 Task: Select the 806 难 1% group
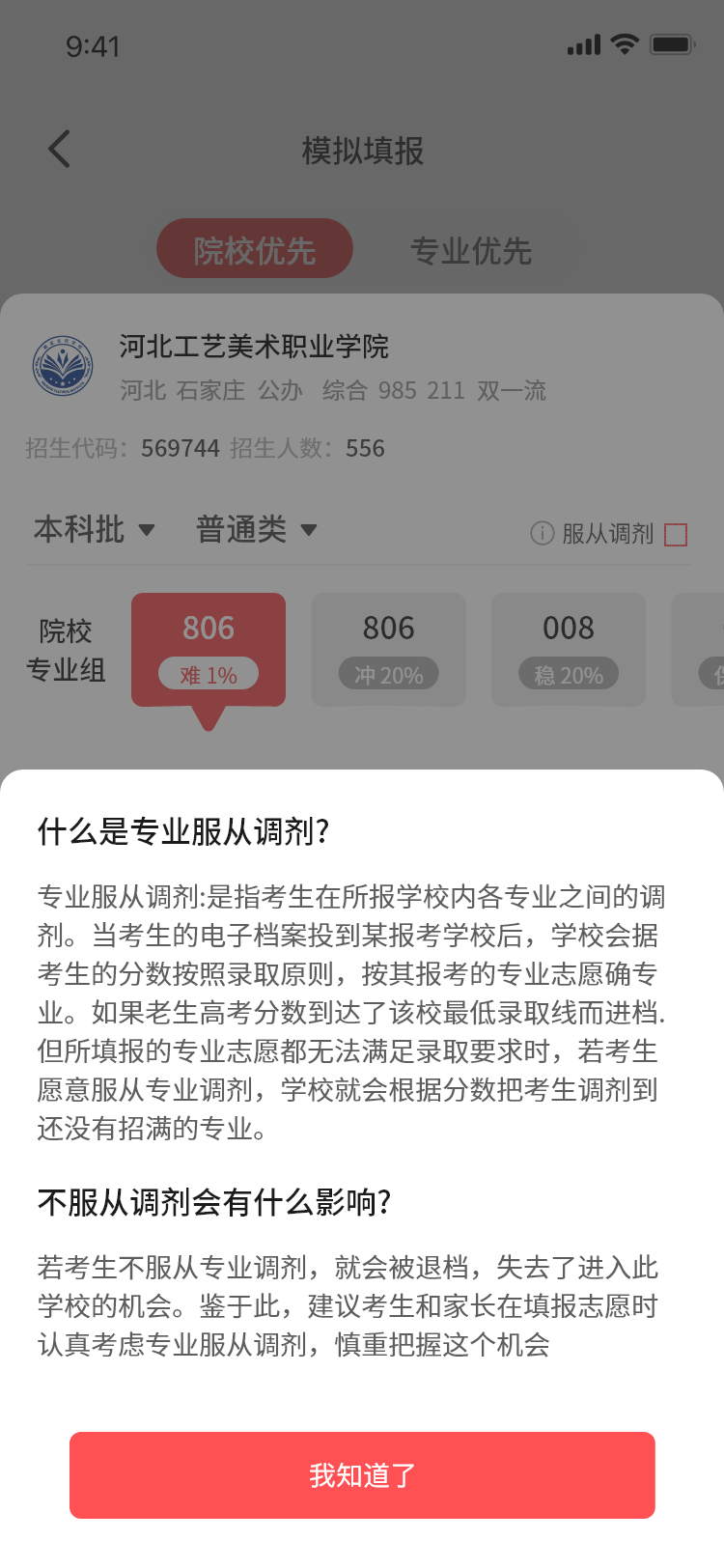pyautogui.click(x=209, y=649)
